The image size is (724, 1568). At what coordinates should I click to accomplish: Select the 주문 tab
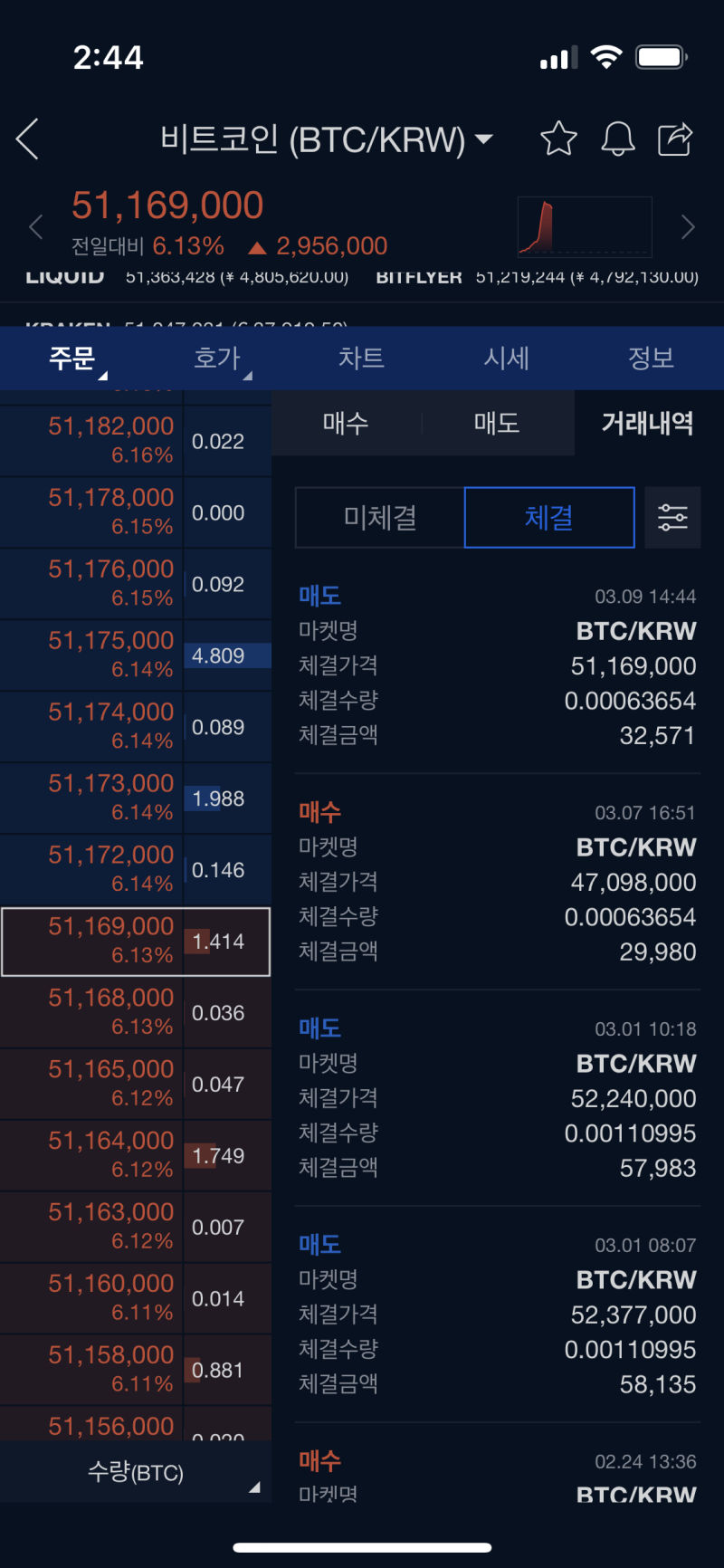(x=72, y=359)
